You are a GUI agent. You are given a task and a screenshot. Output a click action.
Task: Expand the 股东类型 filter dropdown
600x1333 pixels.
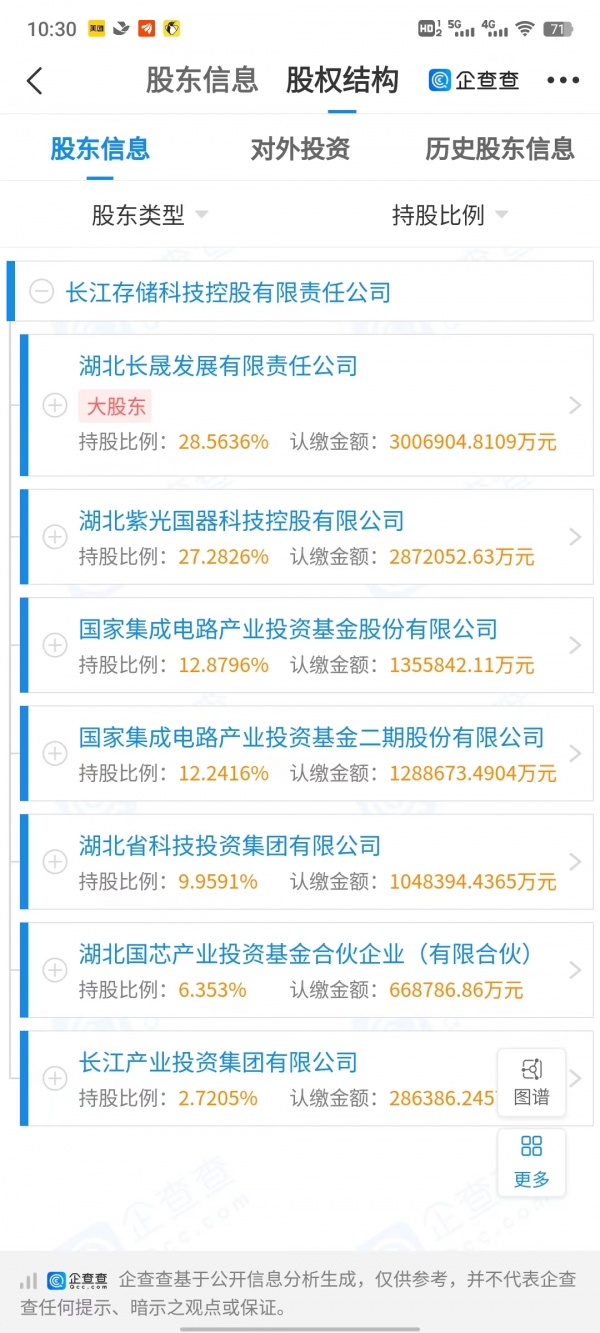(150, 214)
